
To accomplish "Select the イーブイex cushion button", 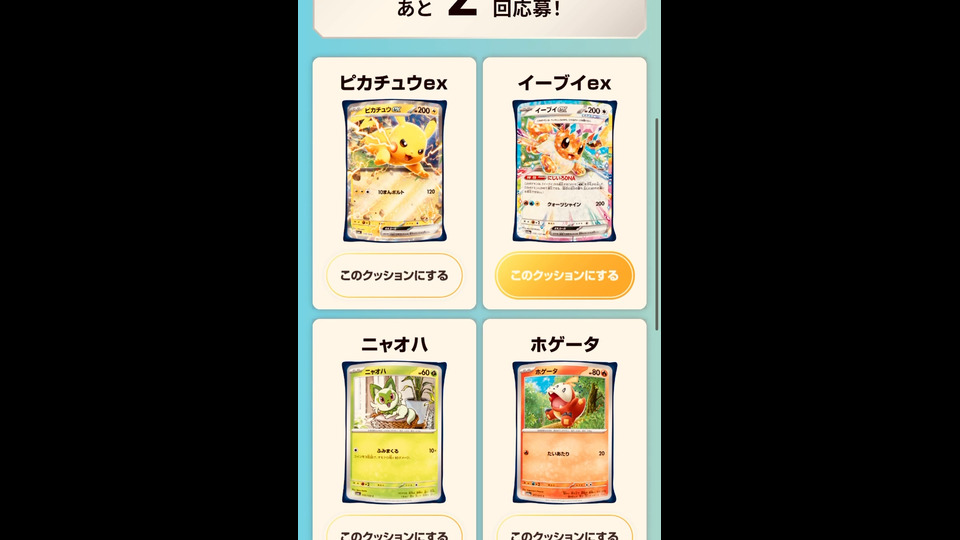I will pyautogui.click(x=564, y=276).
